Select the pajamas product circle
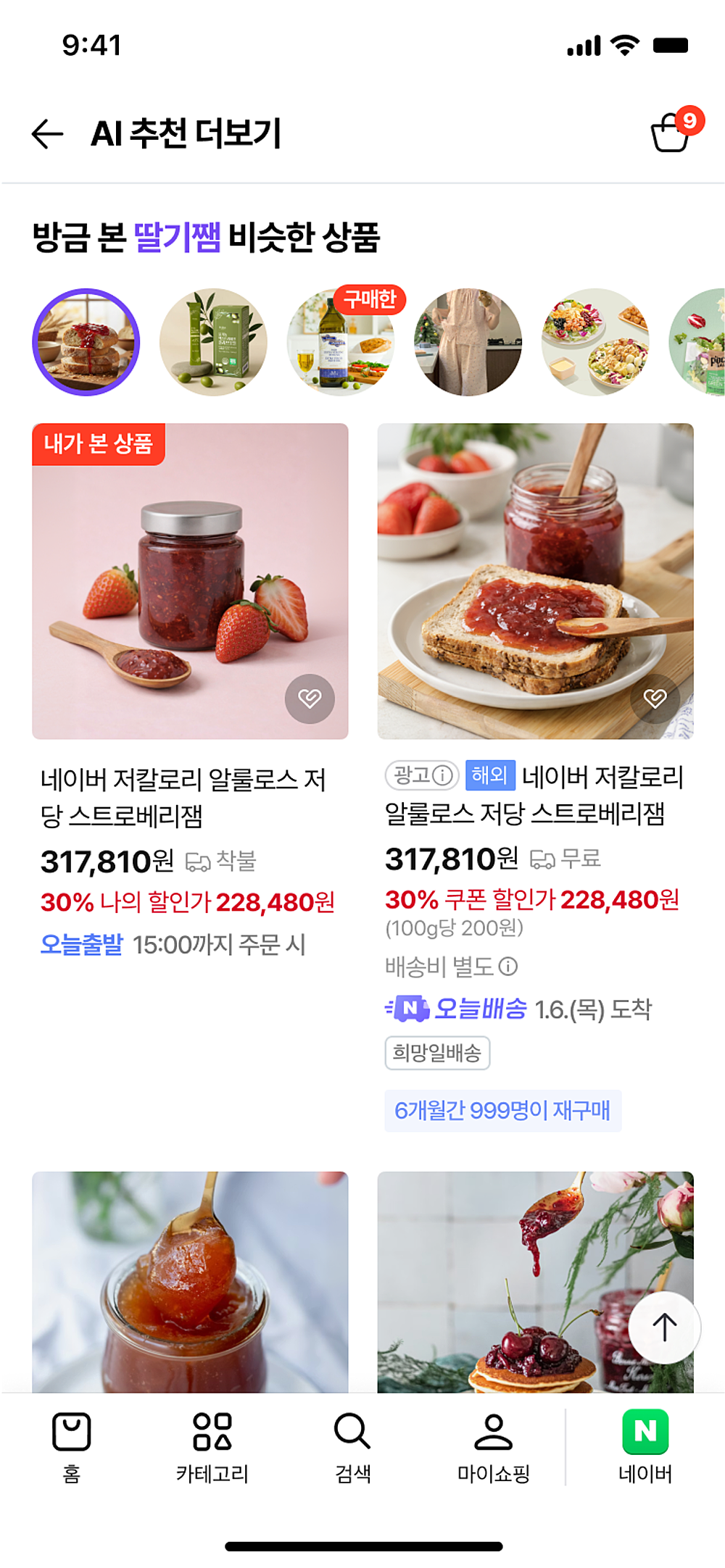Image resolution: width=725 pixels, height=1568 pixels. (468, 342)
